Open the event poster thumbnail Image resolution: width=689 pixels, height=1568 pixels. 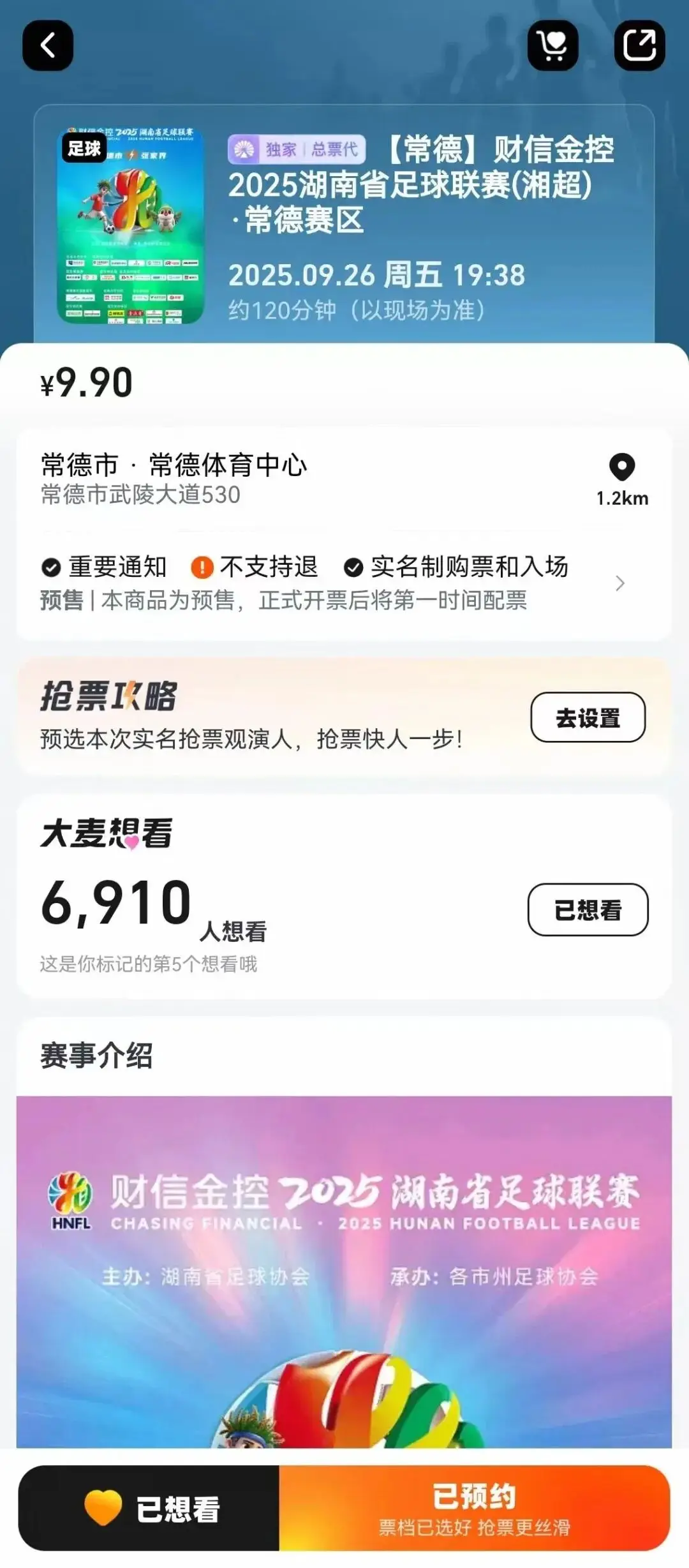(x=131, y=225)
